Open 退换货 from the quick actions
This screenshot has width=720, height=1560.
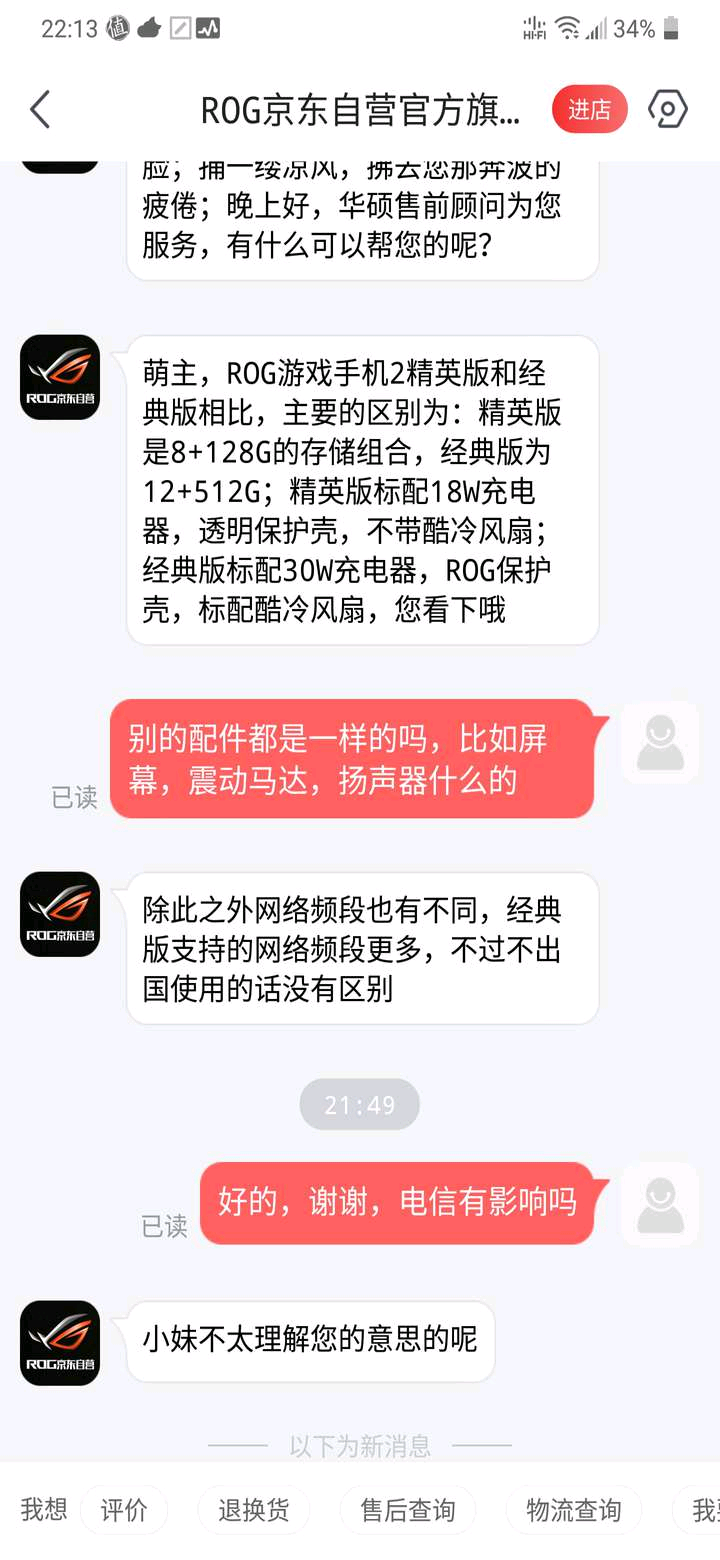(253, 1510)
